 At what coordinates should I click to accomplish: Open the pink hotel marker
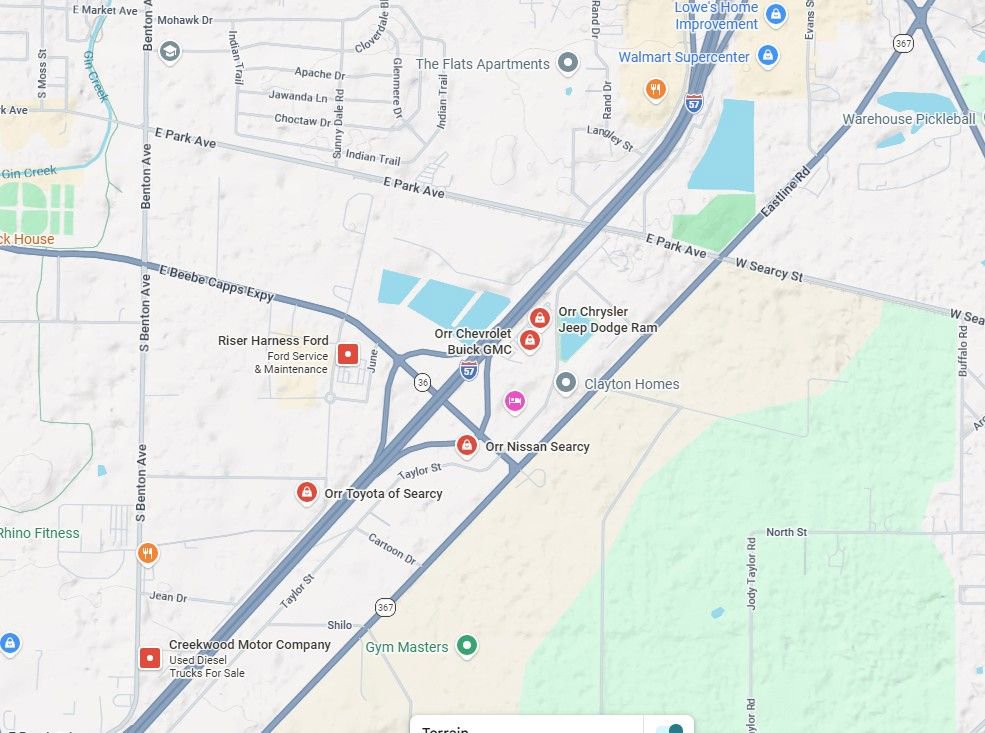[514, 401]
